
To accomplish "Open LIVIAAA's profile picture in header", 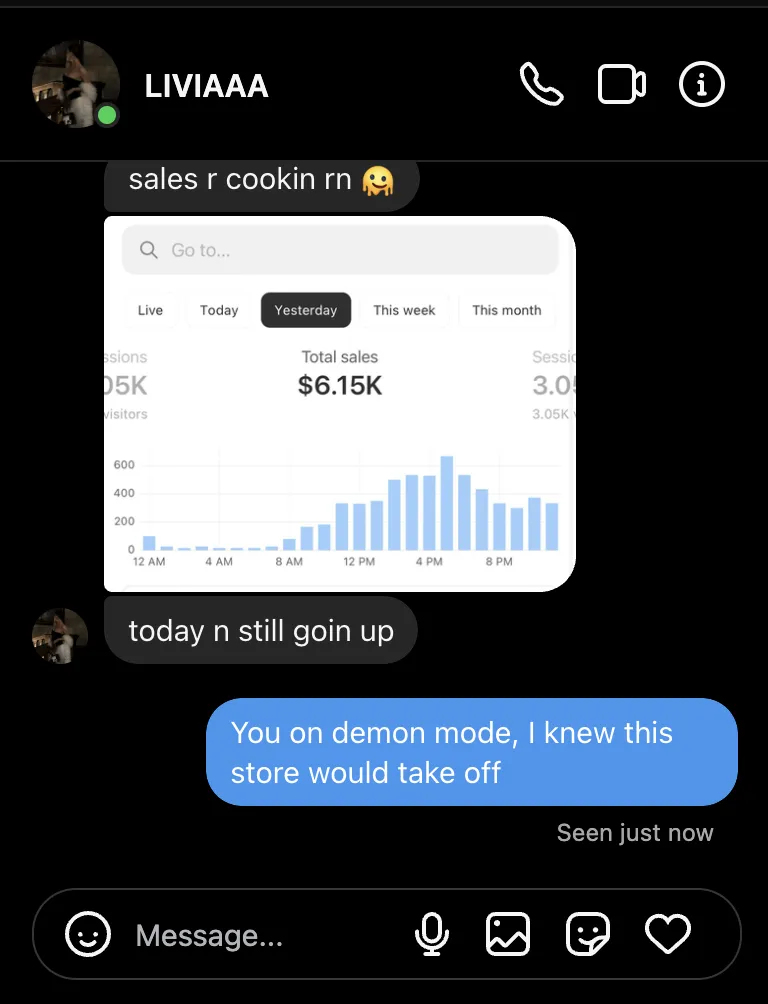I will [76, 85].
